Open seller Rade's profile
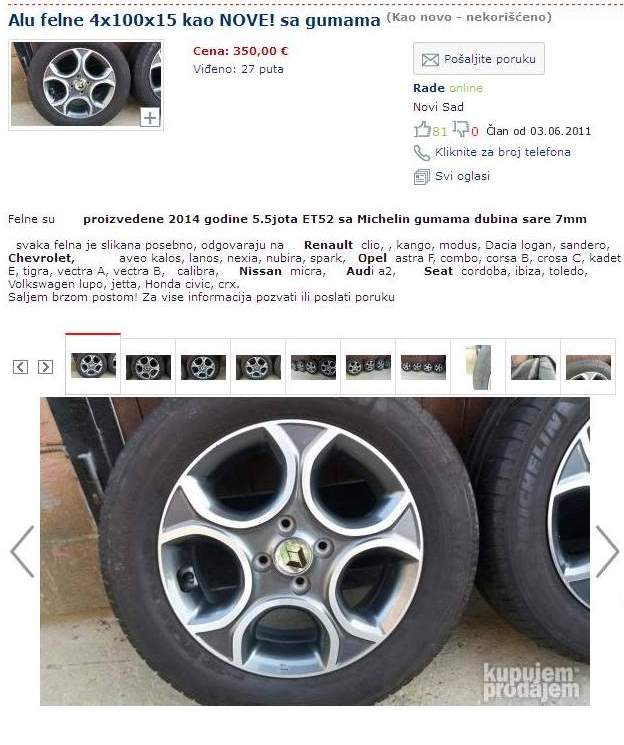The height and width of the screenshot is (745, 624). [428, 88]
